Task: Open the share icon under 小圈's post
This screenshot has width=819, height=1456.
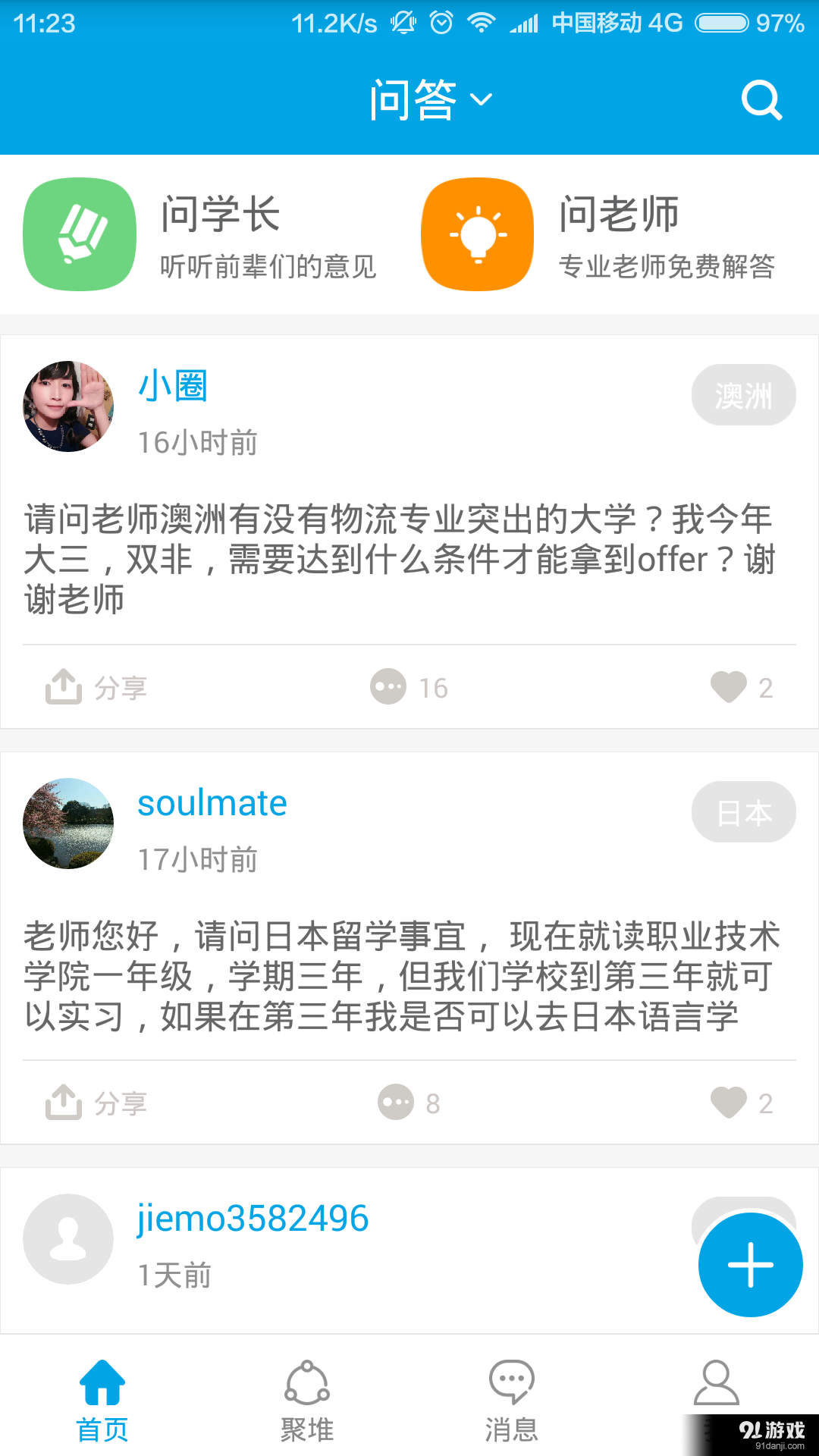Action: tap(64, 686)
